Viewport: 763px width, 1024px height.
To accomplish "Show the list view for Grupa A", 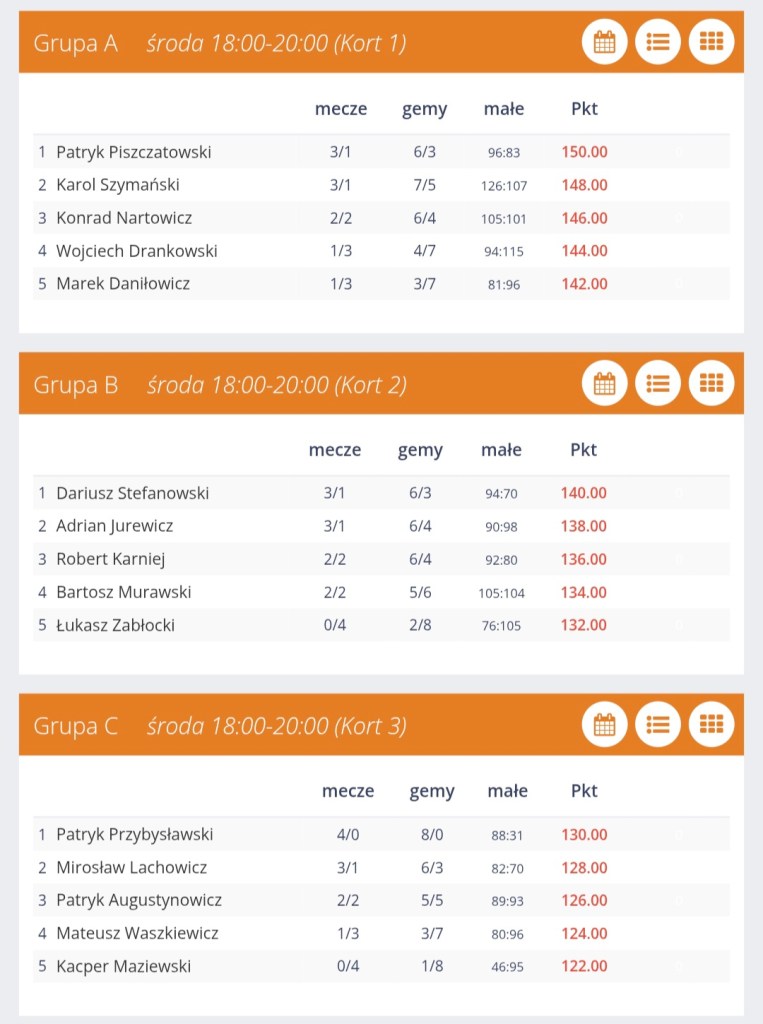I will (x=658, y=42).
